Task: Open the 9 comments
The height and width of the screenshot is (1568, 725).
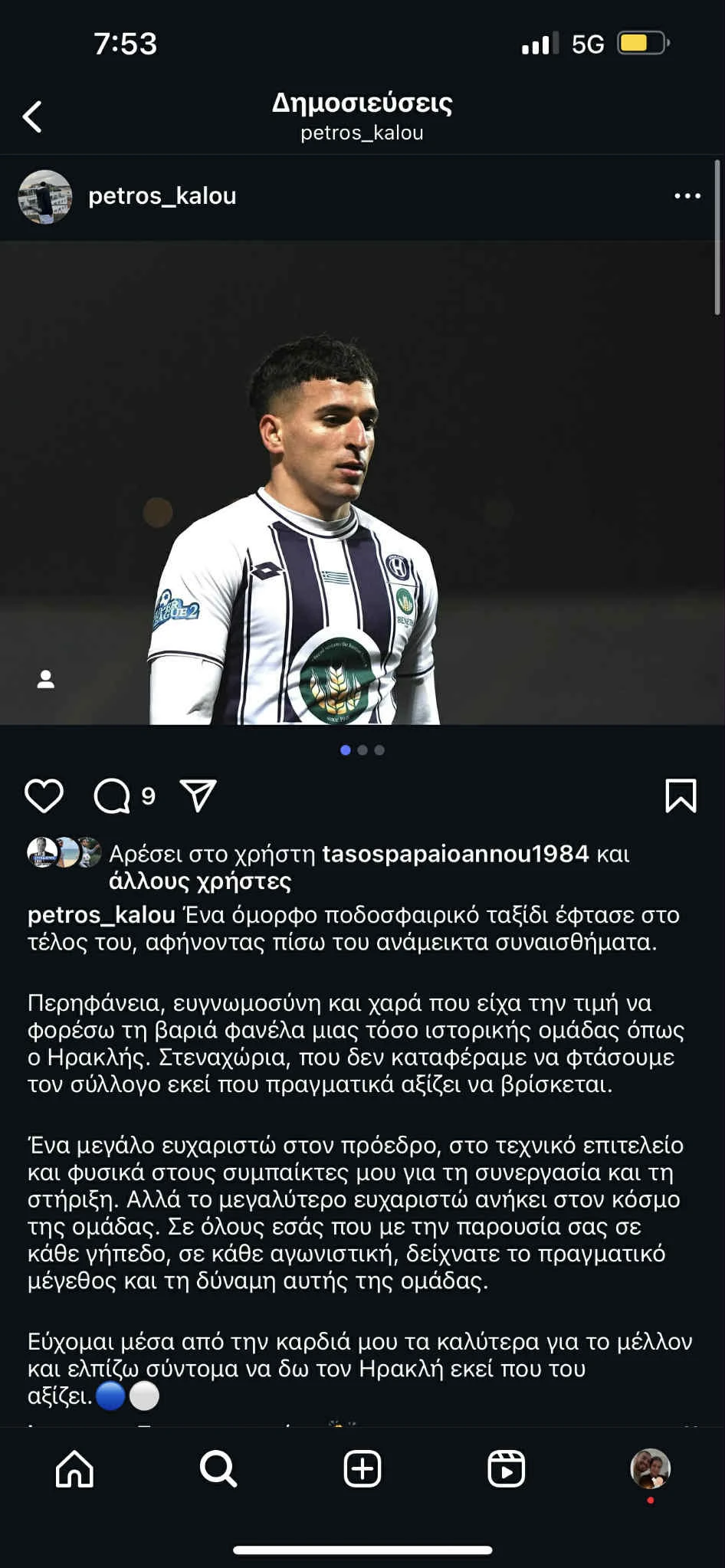Action: pos(113,795)
